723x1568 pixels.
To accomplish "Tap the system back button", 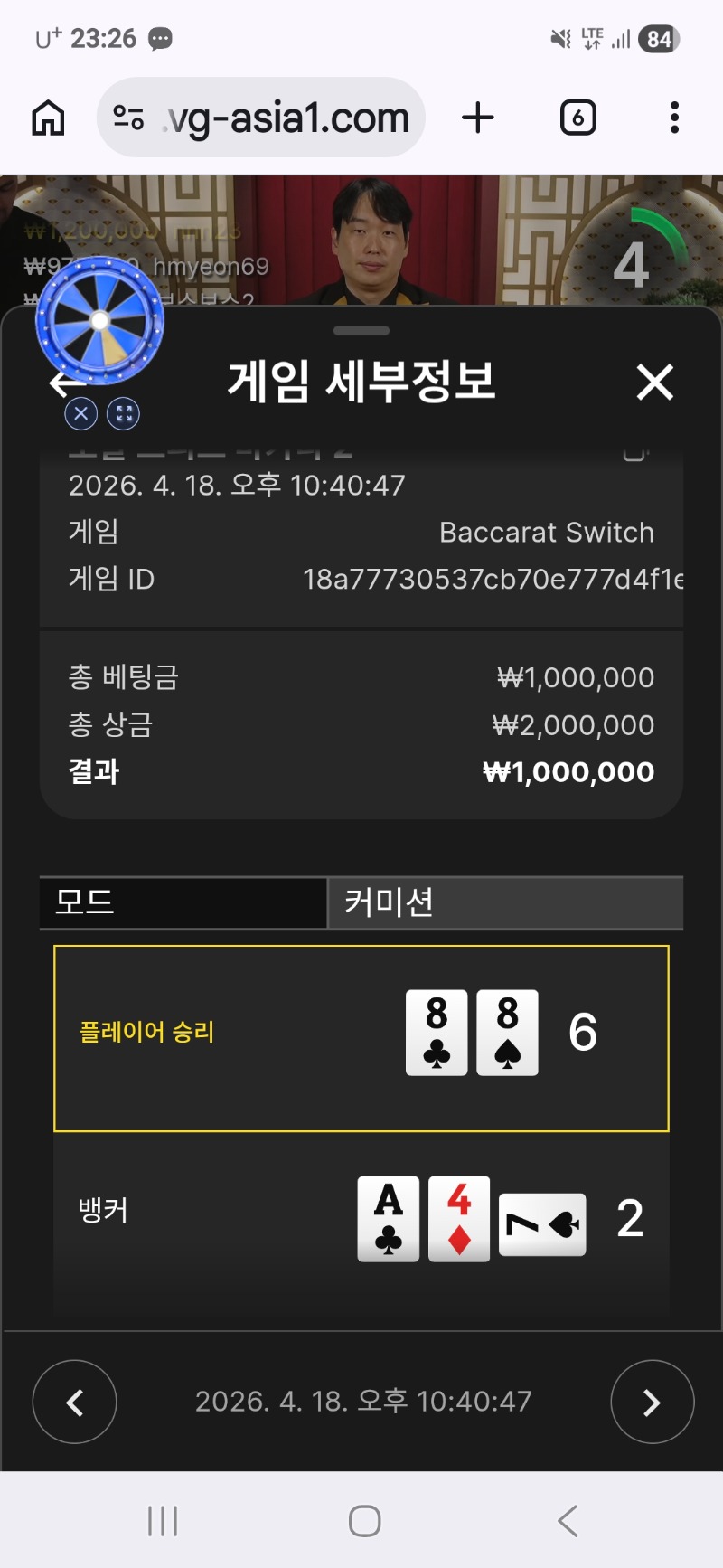I will pos(568,1521).
